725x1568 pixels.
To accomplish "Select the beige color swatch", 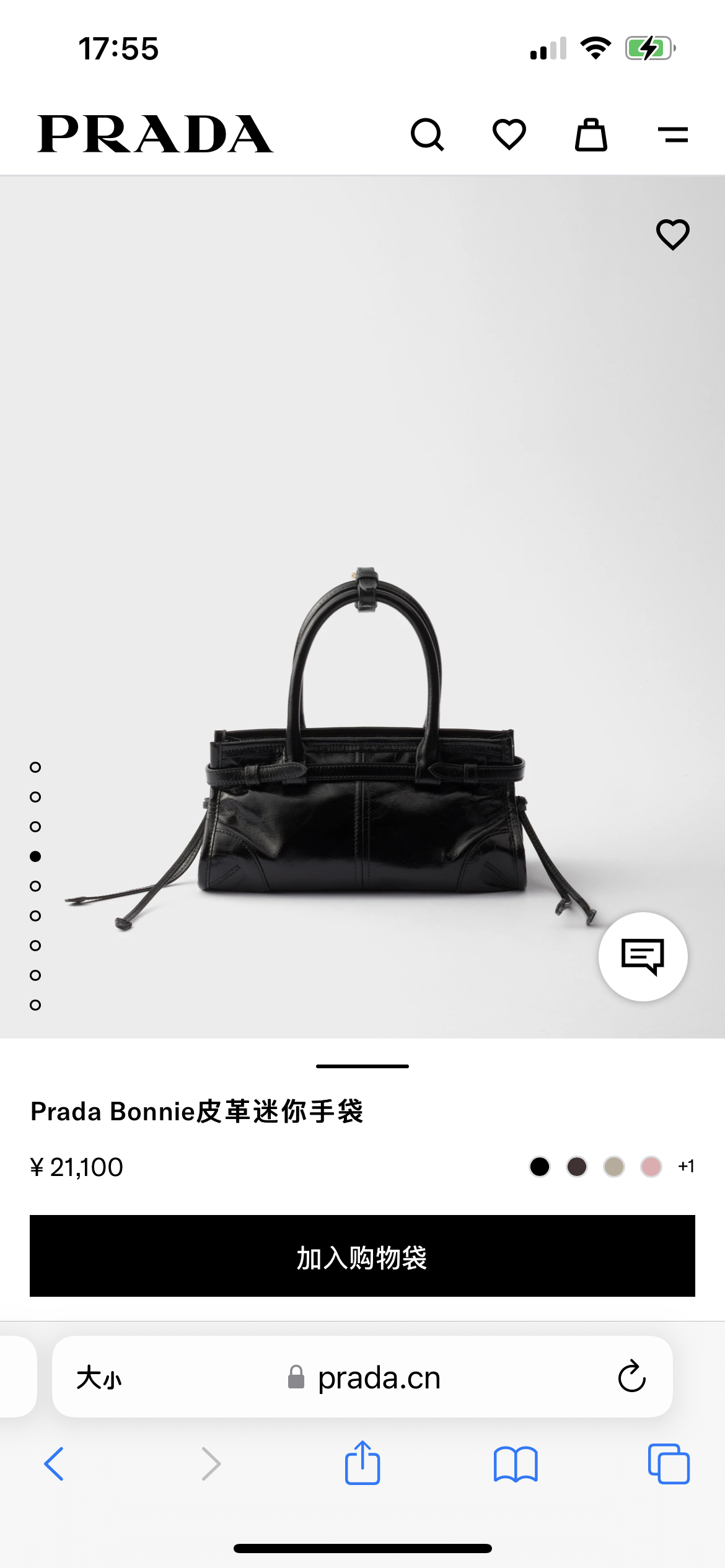I will tap(614, 1167).
